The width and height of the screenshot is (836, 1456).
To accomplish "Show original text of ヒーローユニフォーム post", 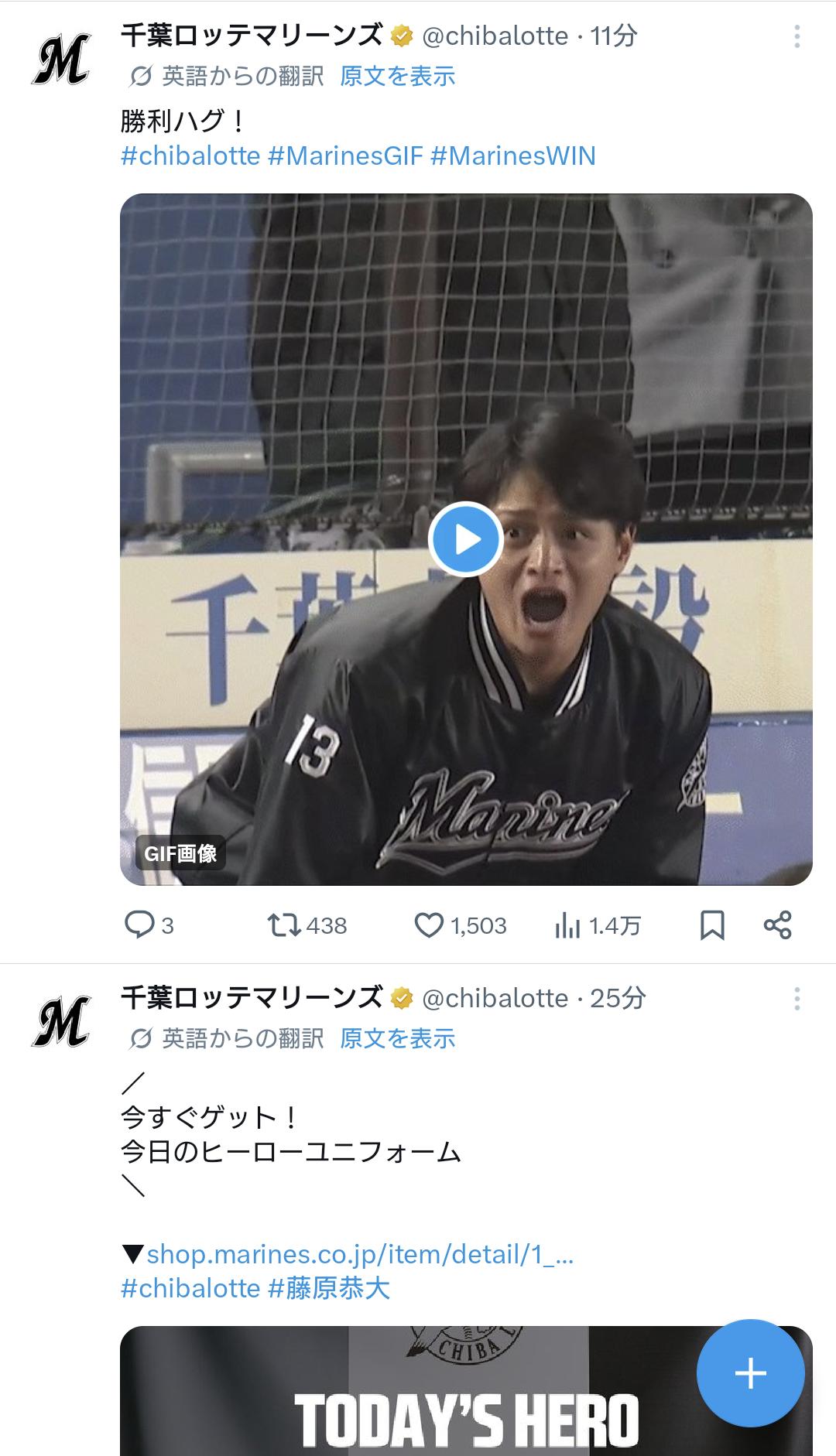I will [397, 1038].
